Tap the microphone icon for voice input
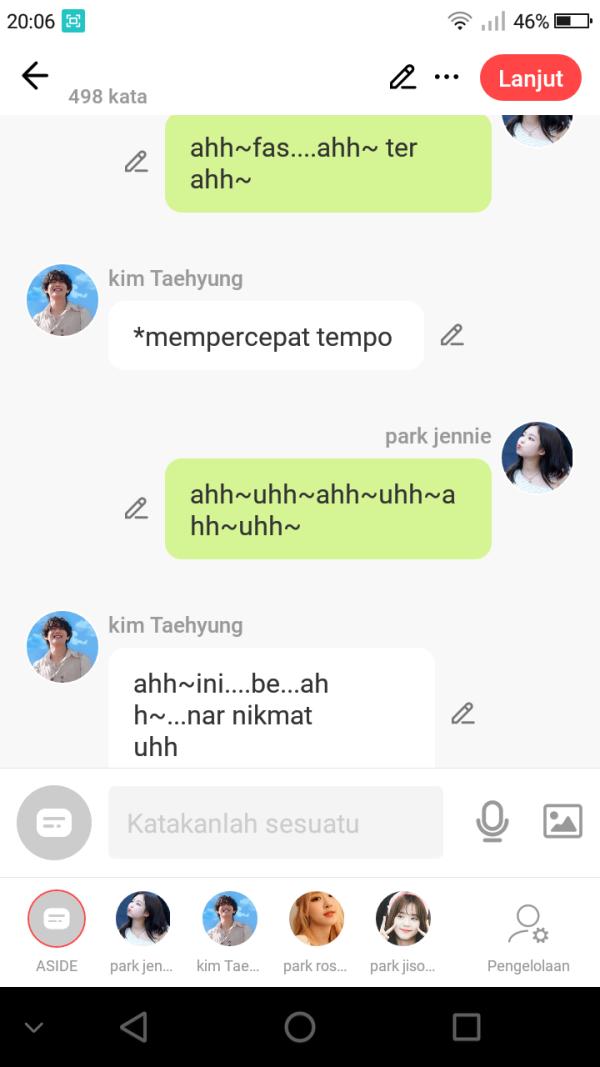600x1067 pixels. pyautogui.click(x=491, y=822)
